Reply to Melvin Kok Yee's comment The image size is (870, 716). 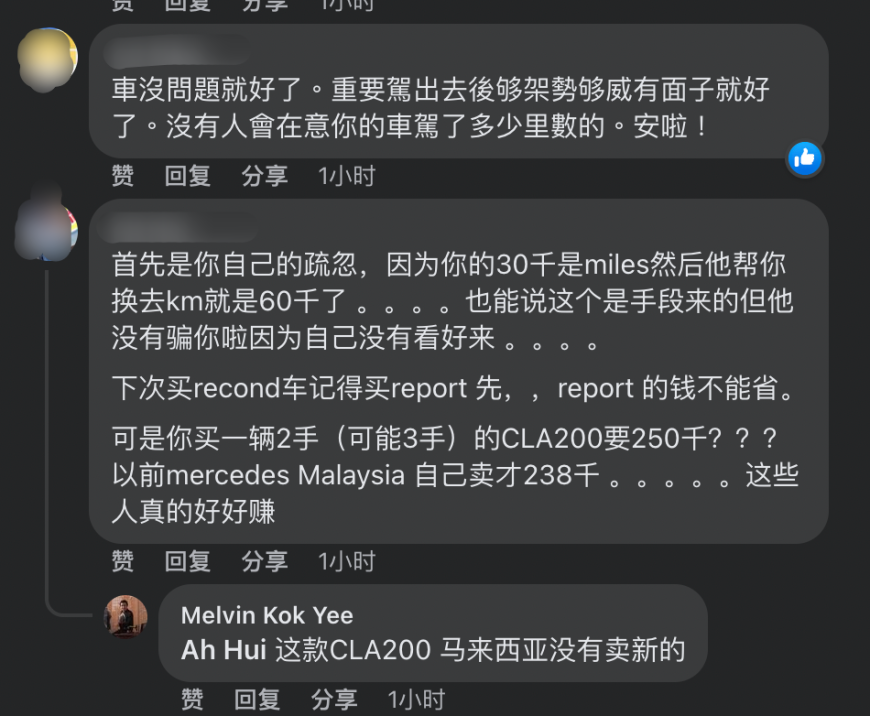[x=257, y=698]
